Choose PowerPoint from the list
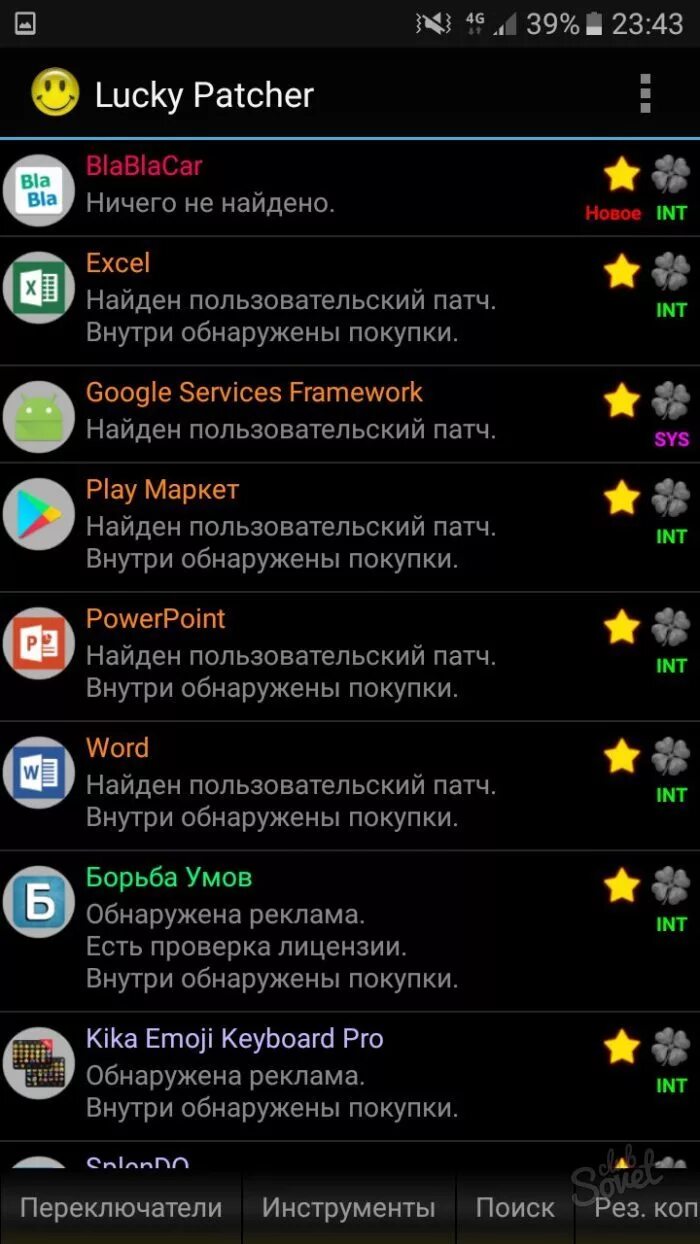The height and width of the screenshot is (1244, 700). (350, 656)
